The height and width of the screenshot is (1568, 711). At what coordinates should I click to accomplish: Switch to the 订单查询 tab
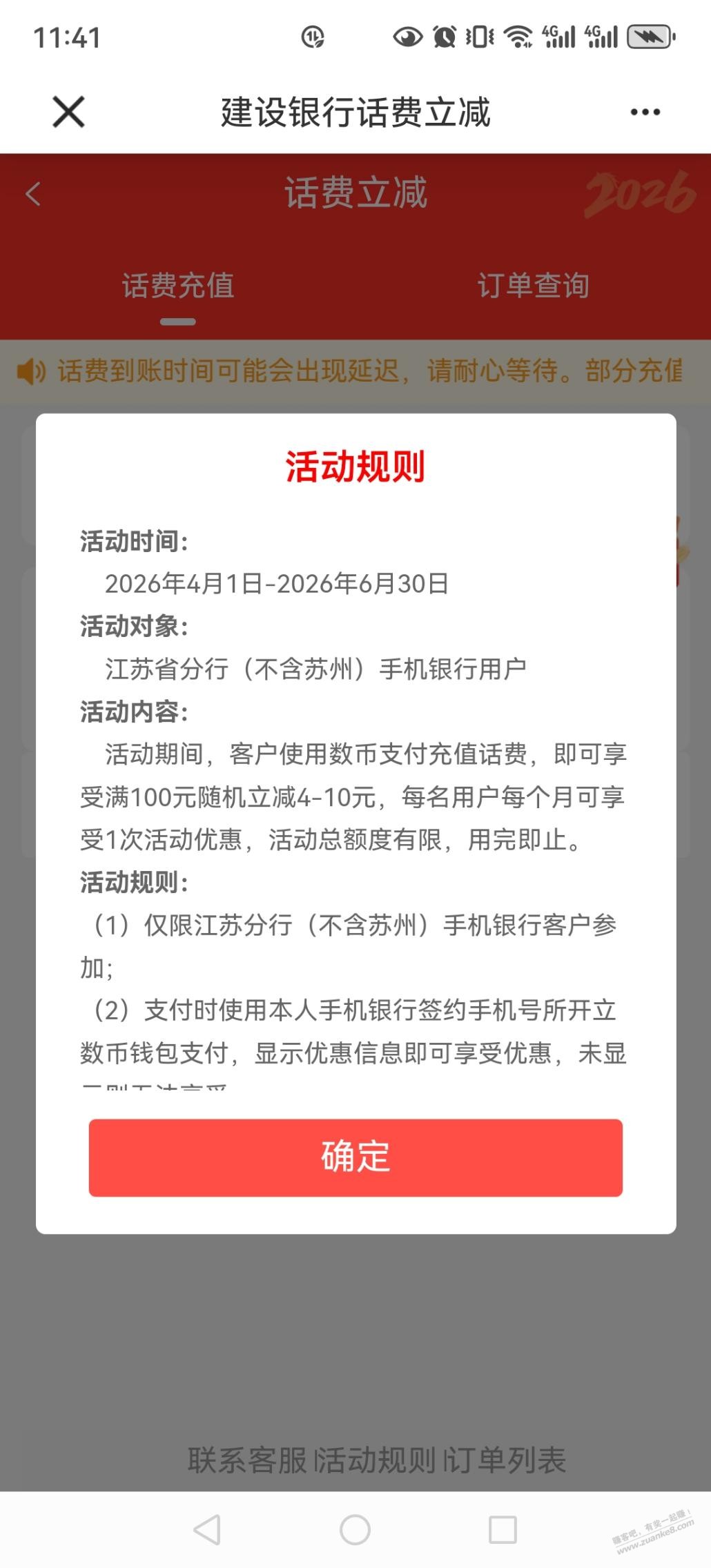(x=533, y=286)
